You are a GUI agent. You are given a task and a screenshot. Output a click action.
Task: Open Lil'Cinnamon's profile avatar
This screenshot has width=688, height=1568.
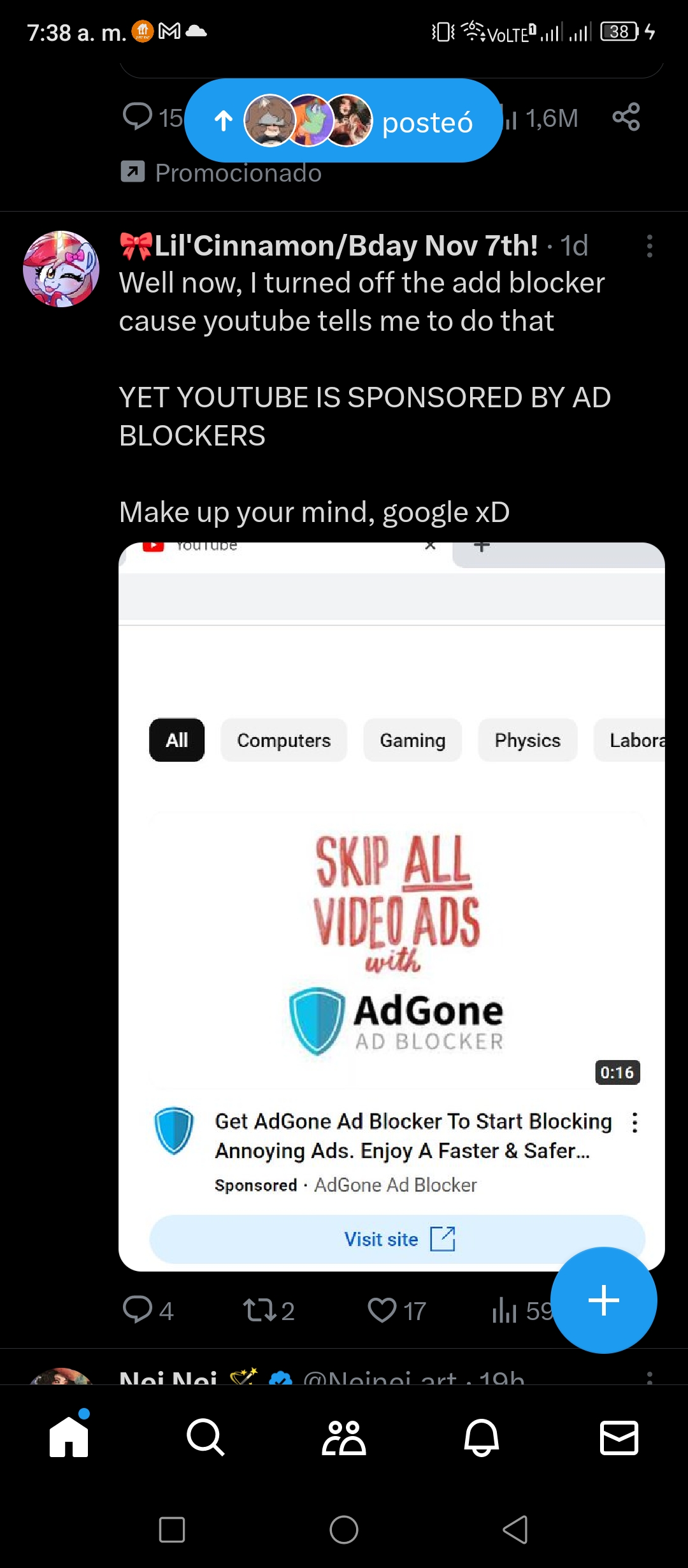point(61,269)
